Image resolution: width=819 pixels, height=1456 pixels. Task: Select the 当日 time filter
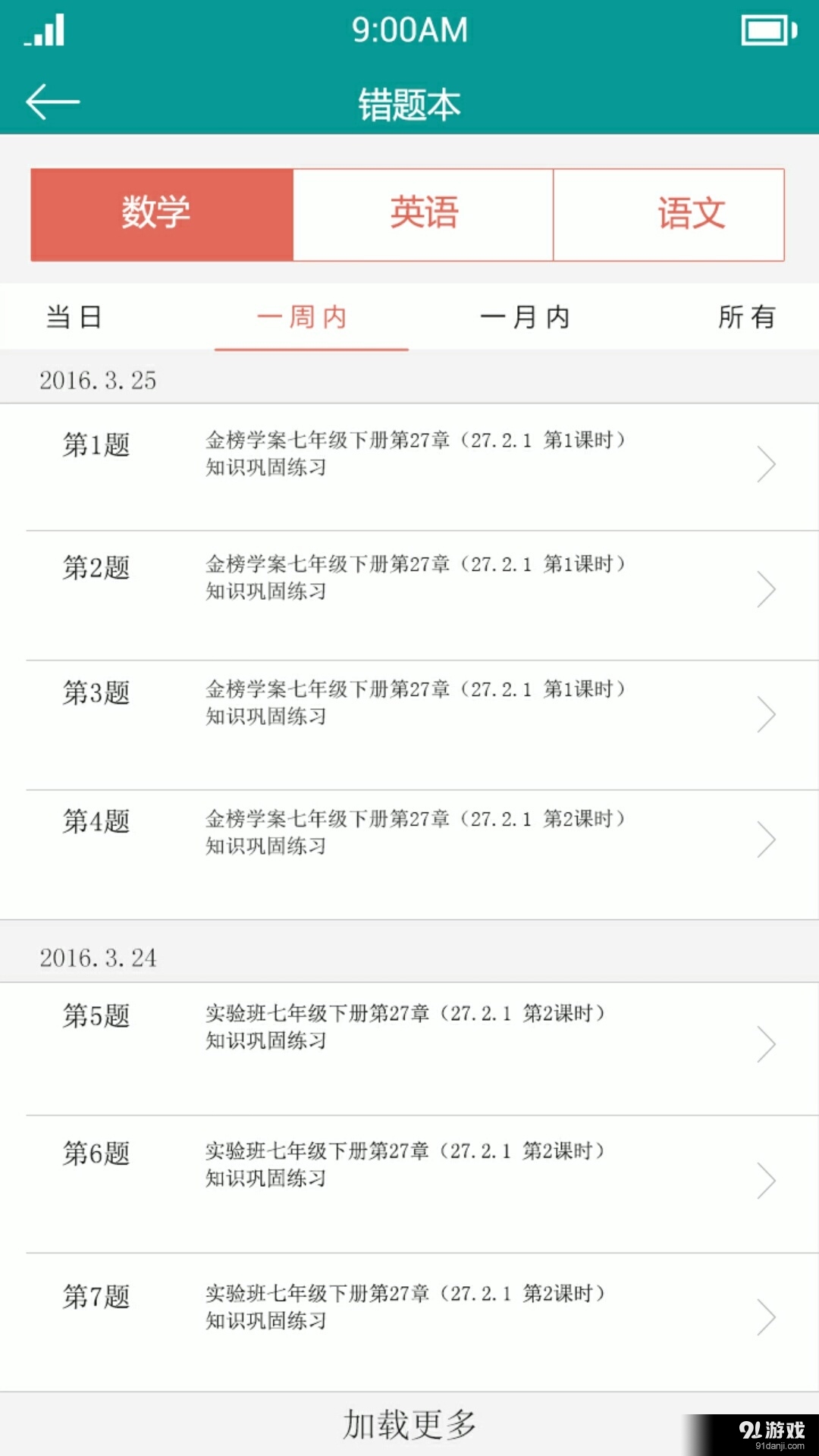tap(74, 318)
